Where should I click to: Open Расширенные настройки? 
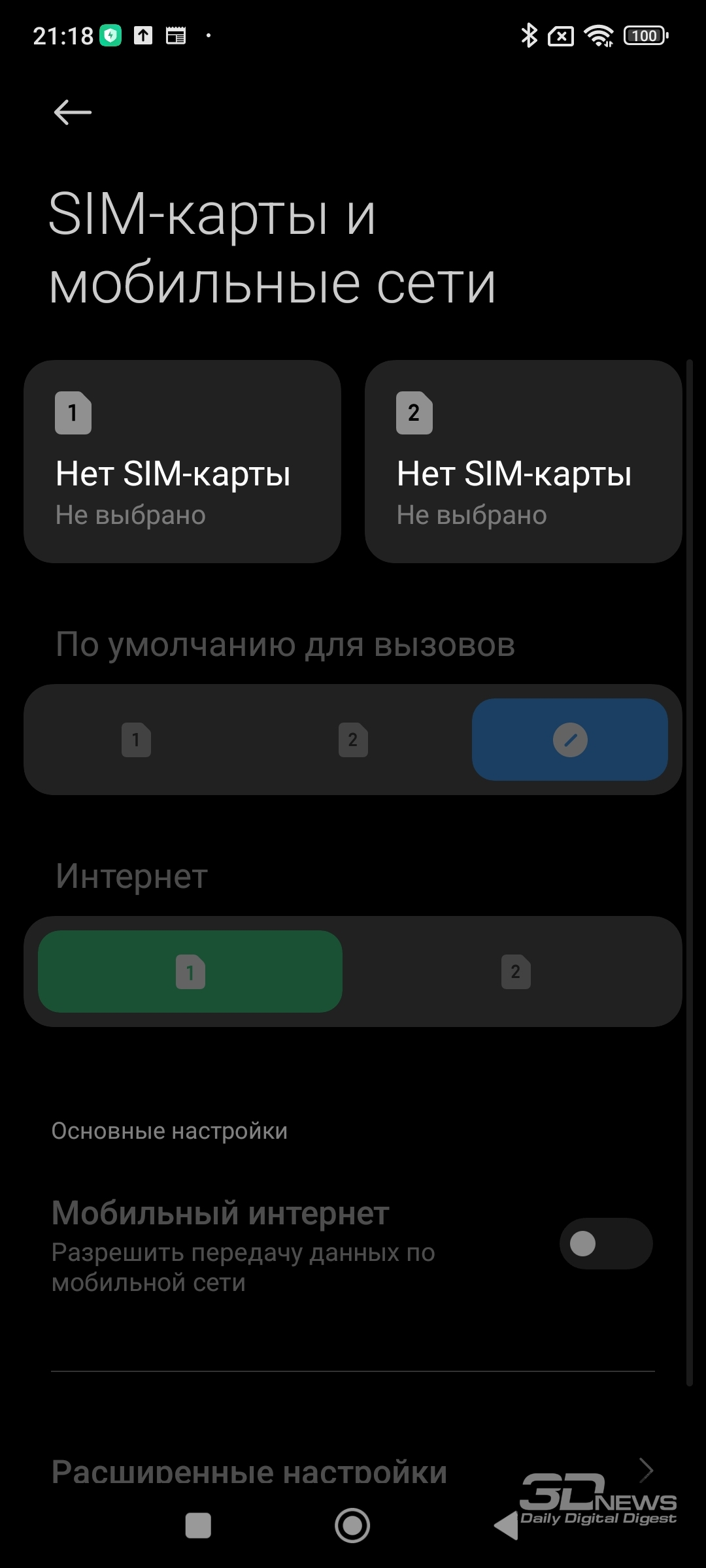353,1471
